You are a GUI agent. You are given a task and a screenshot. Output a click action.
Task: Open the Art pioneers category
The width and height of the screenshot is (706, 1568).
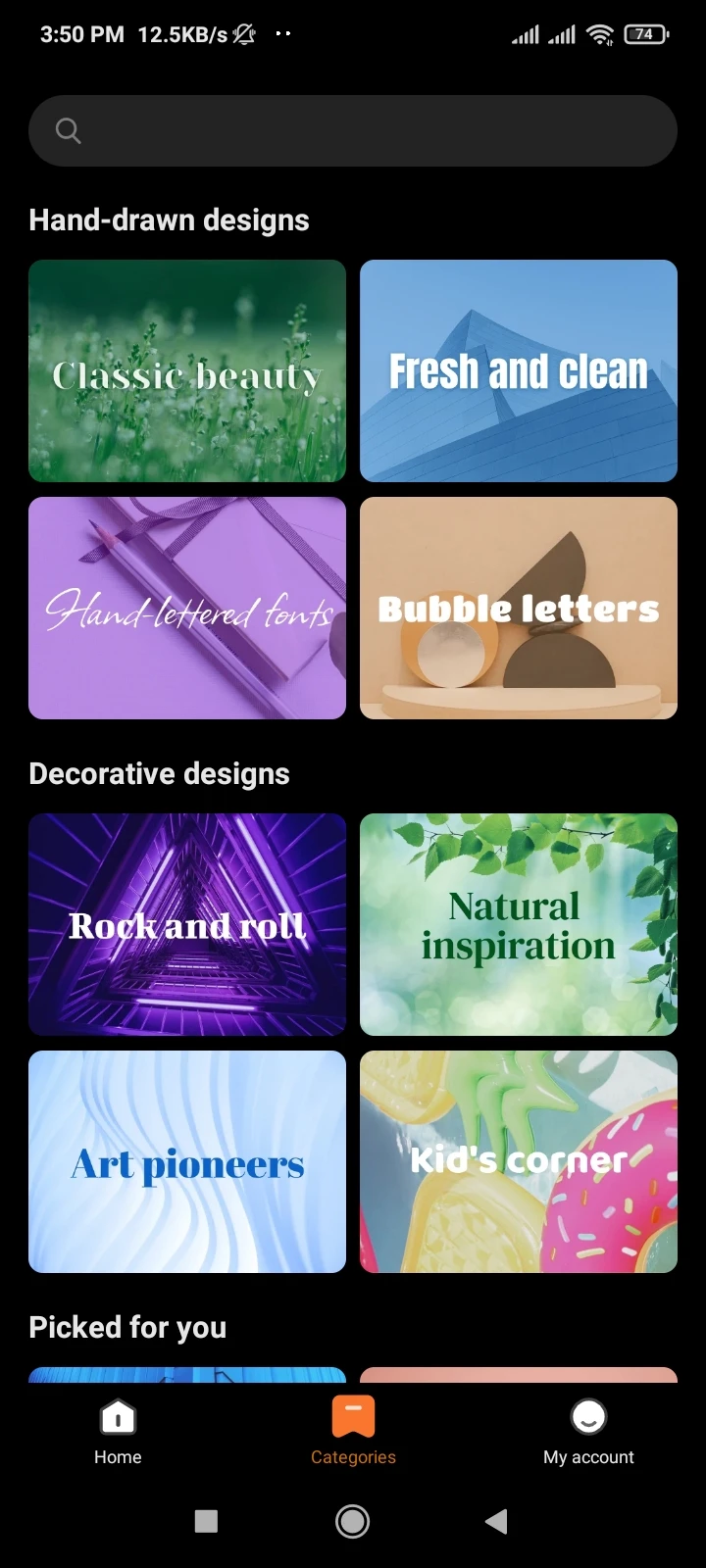tap(187, 1162)
